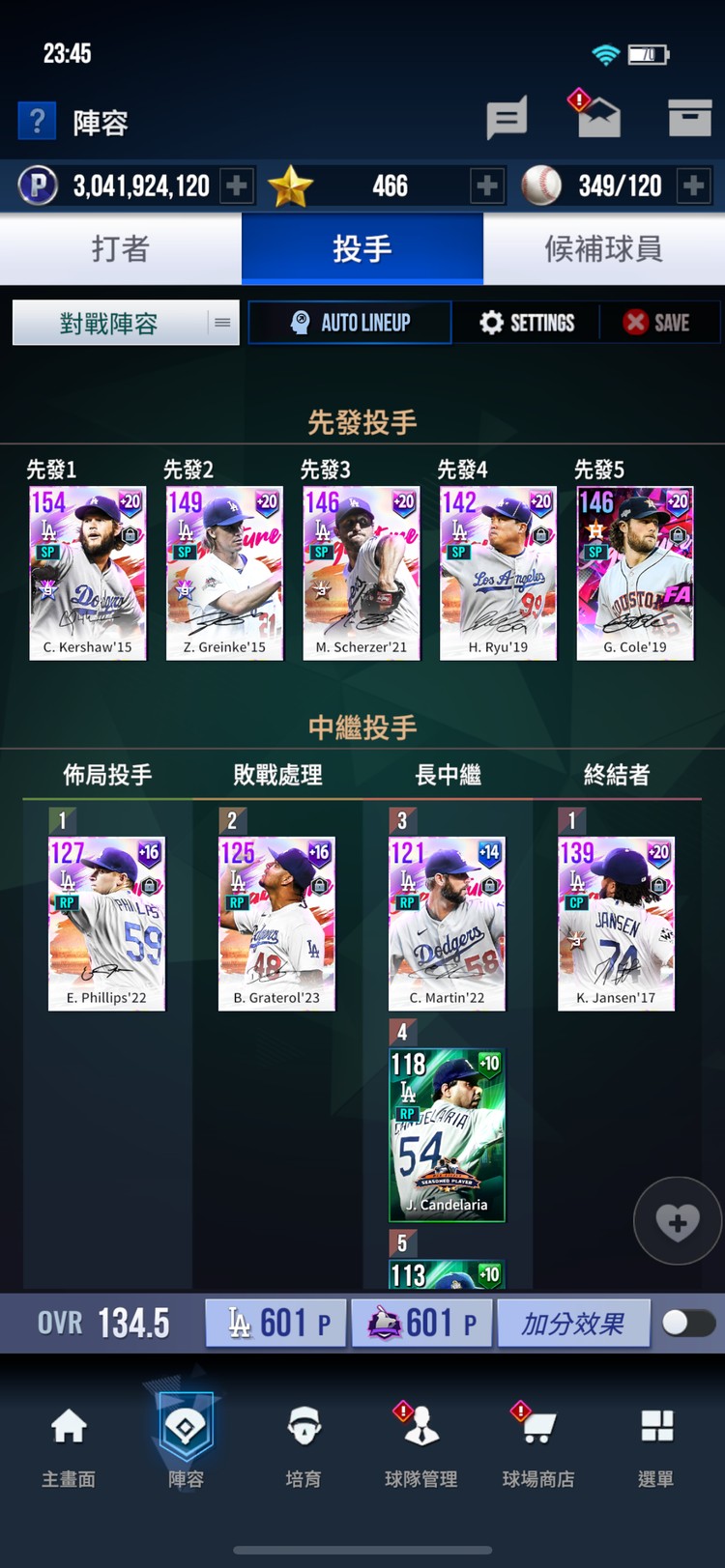This screenshot has height=1568, width=725.
Task: Toggle the 加分效果 switch
Action: click(x=688, y=1324)
